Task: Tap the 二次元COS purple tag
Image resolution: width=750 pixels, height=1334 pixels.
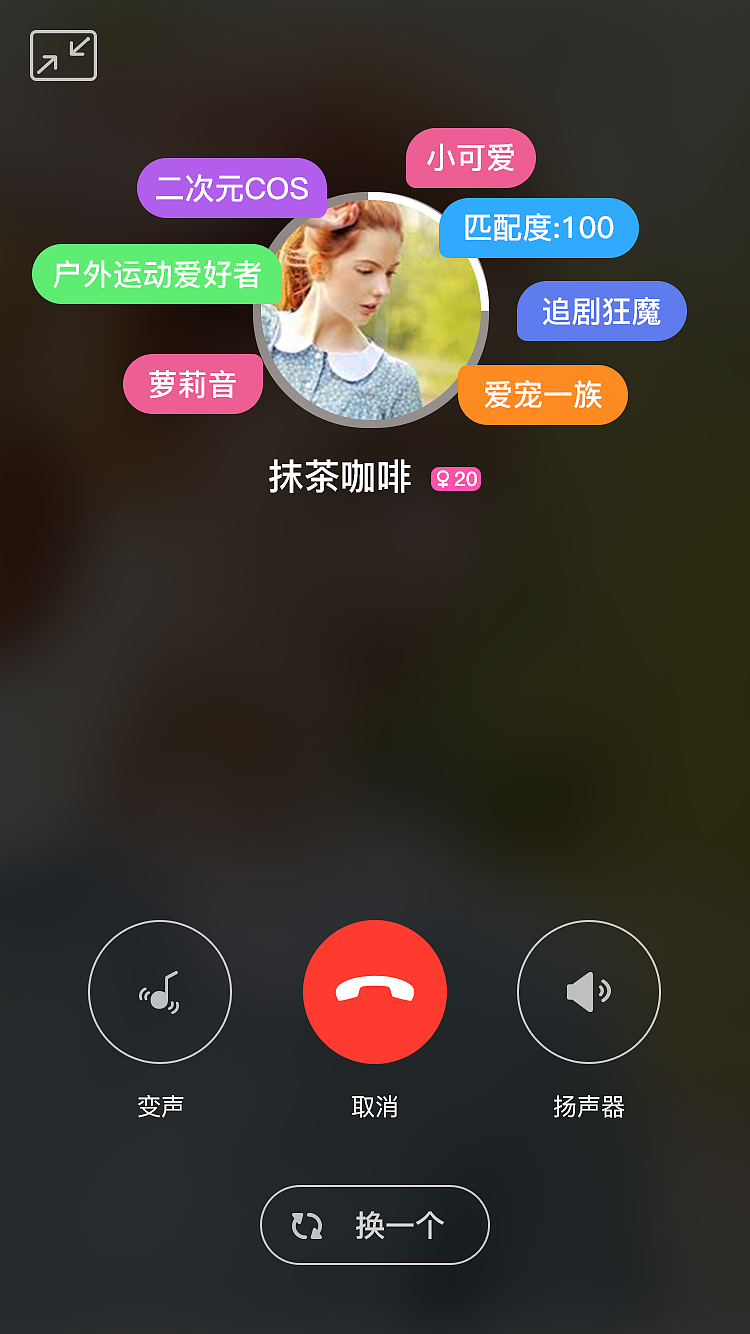Action: [x=232, y=188]
